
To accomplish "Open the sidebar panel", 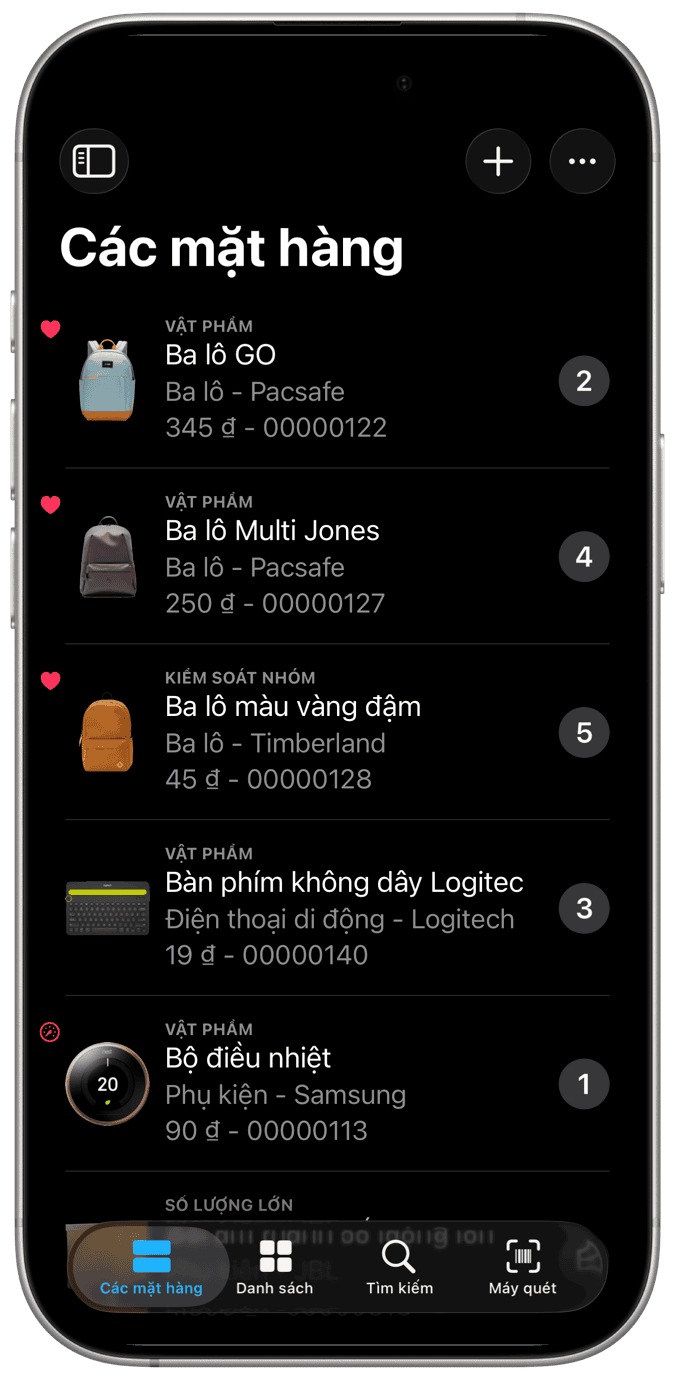I will pyautogui.click(x=94, y=161).
